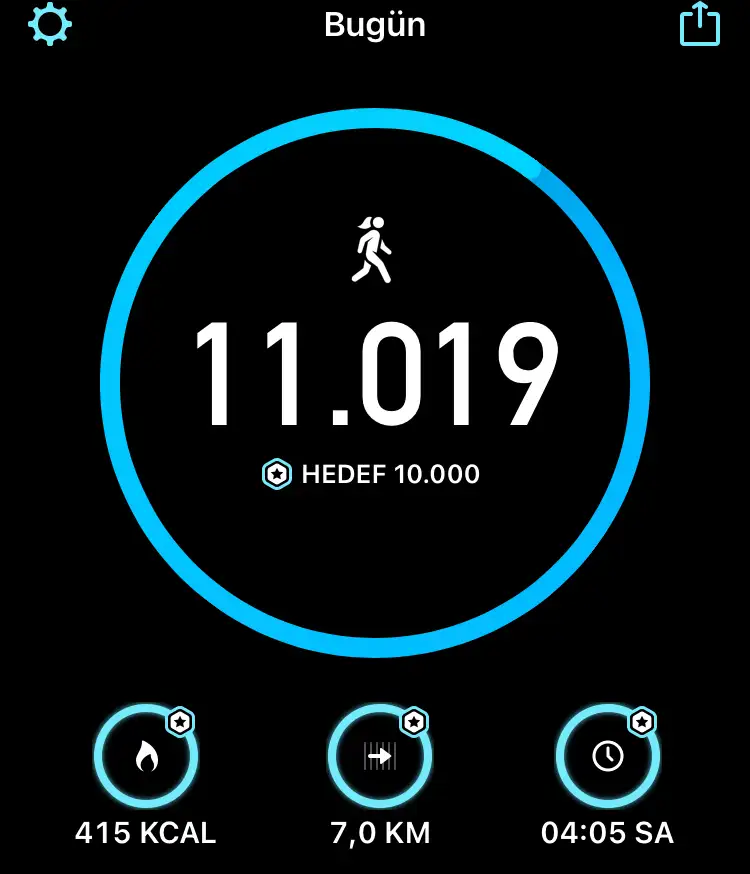Share today's step count
Viewport: 750px width, 874px height.
(700, 24)
